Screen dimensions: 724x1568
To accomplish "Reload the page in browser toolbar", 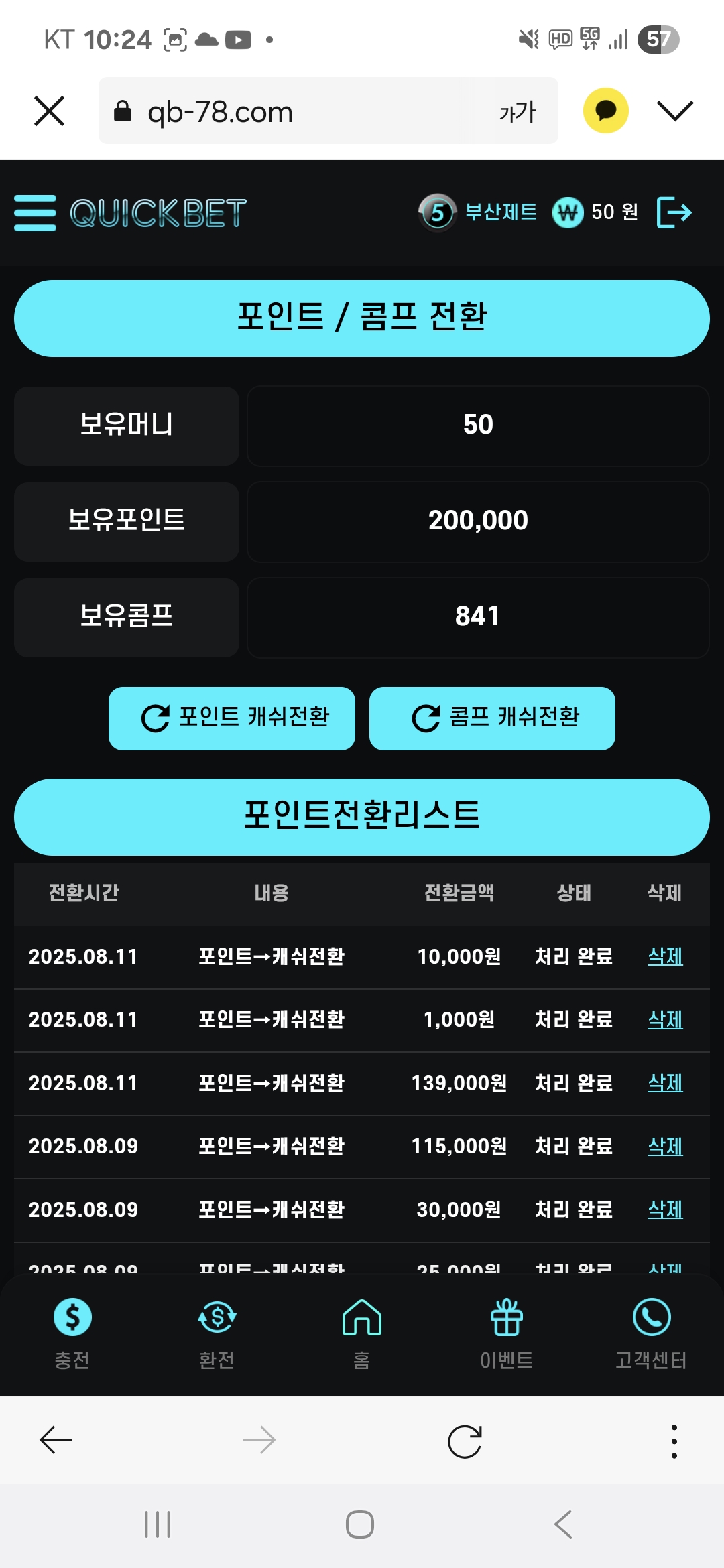I will click(465, 1441).
